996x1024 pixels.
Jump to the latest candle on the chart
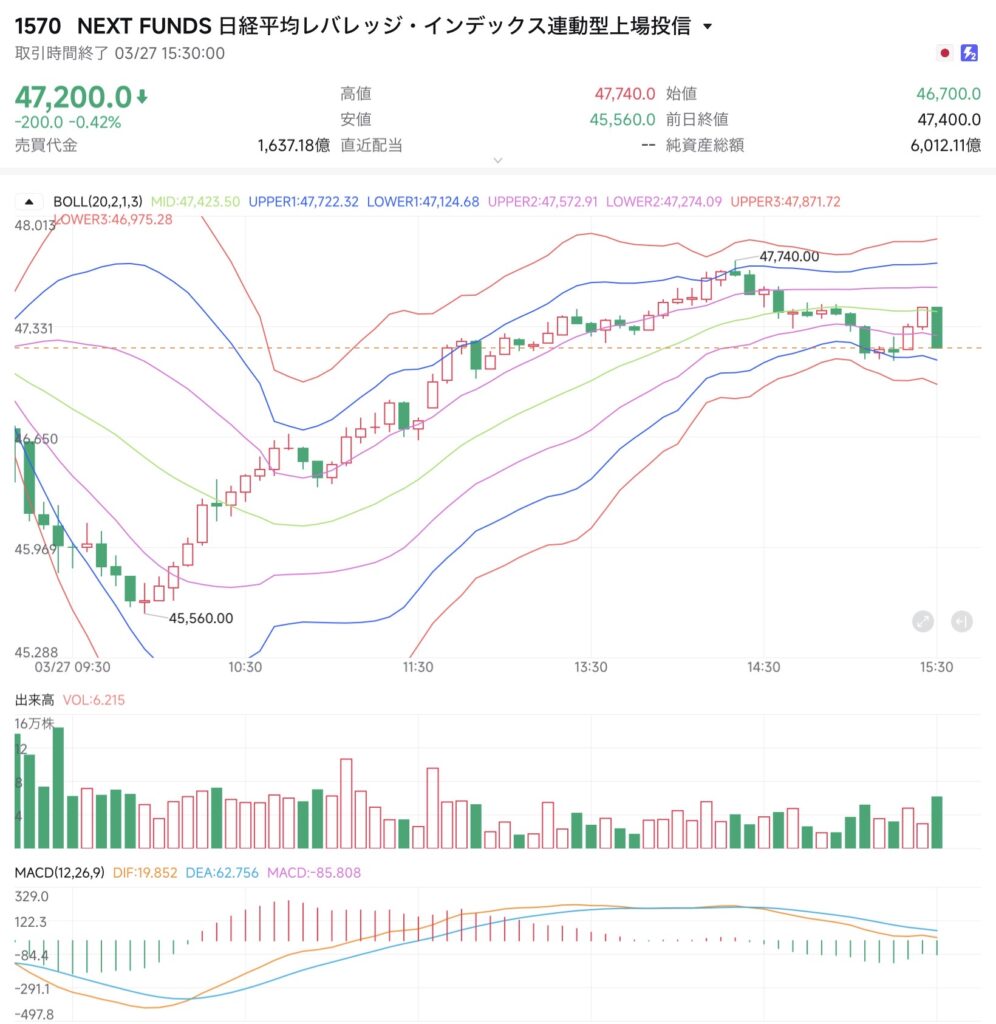click(961, 621)
